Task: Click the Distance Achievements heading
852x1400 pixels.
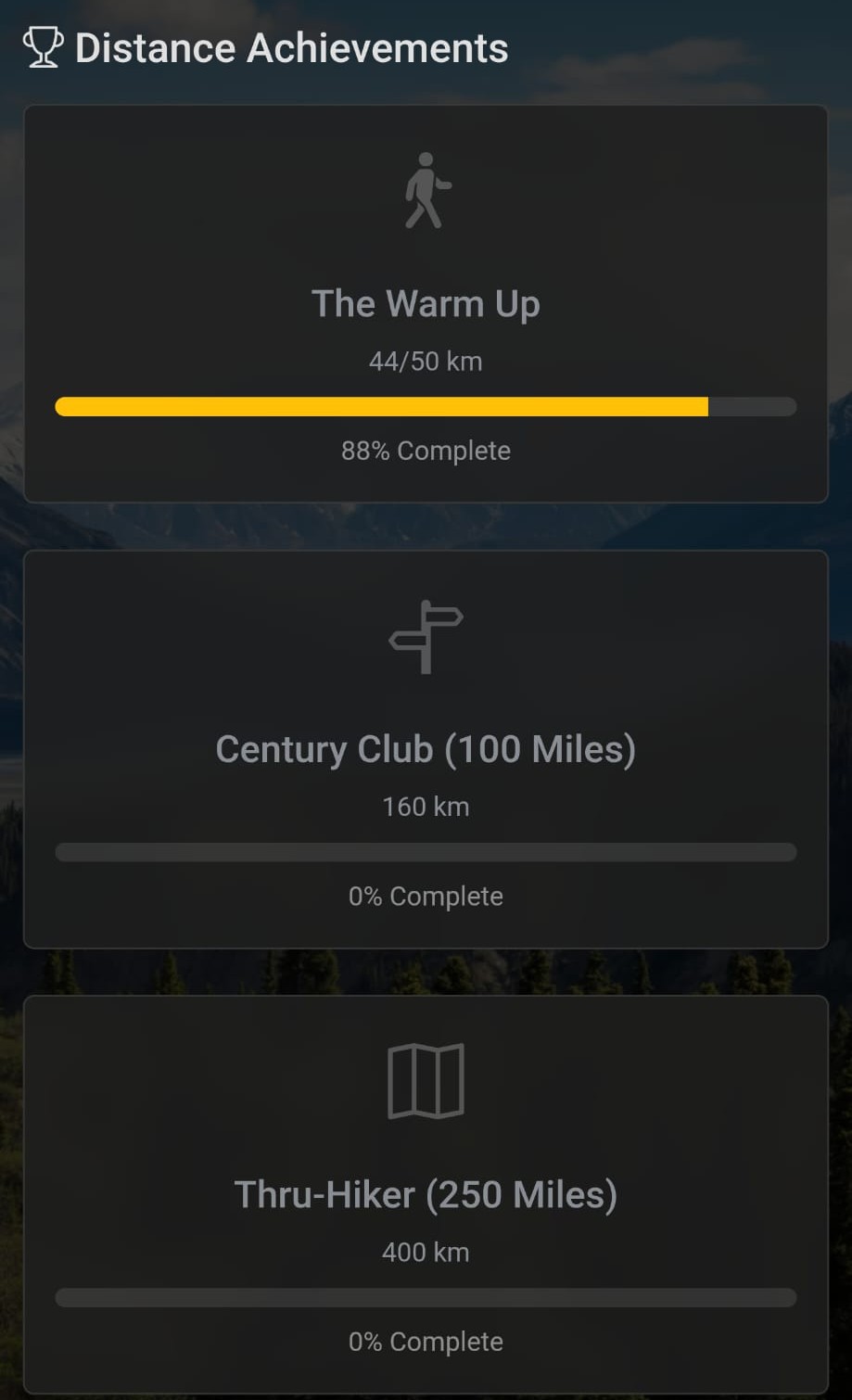Action: click(292, 47)
